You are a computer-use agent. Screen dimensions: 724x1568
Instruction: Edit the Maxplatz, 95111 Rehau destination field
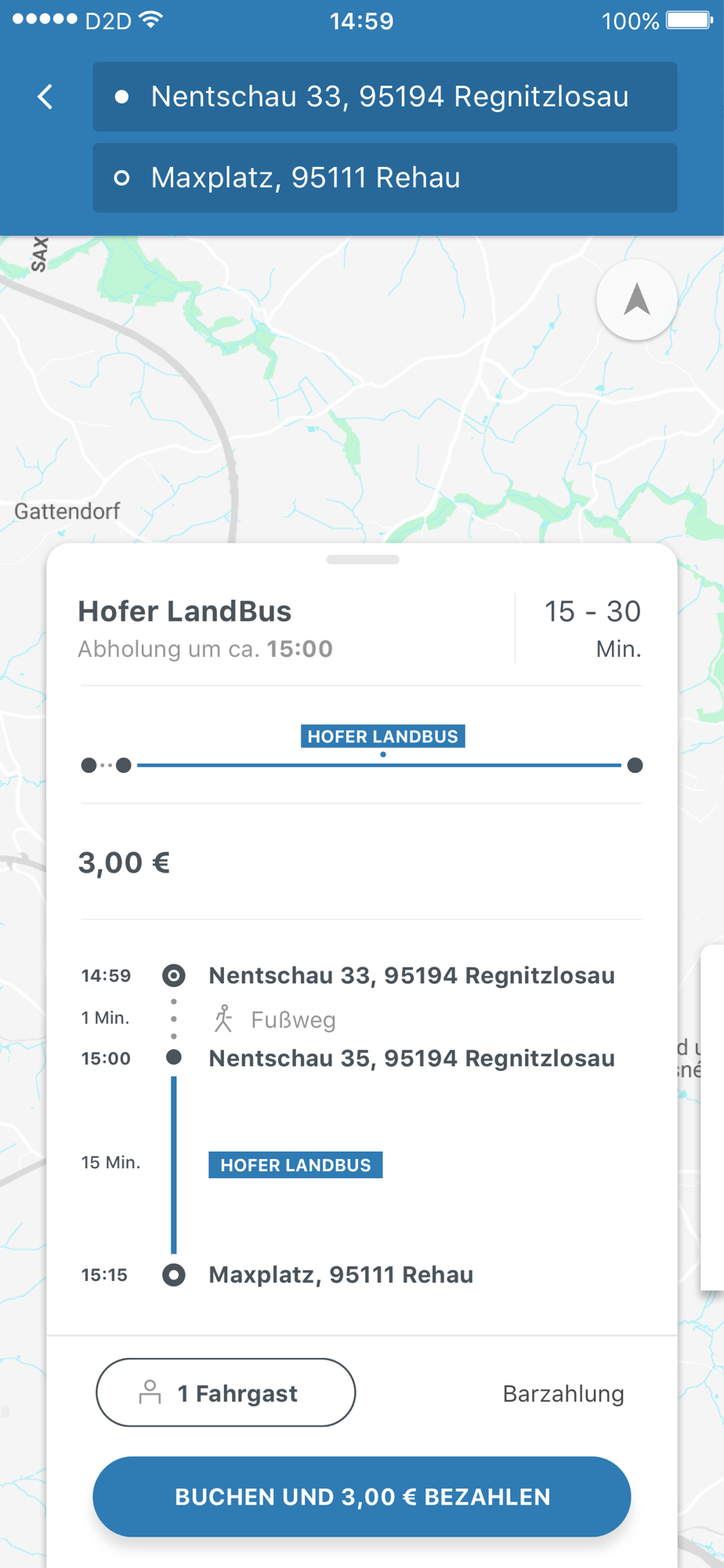[385, 178]
